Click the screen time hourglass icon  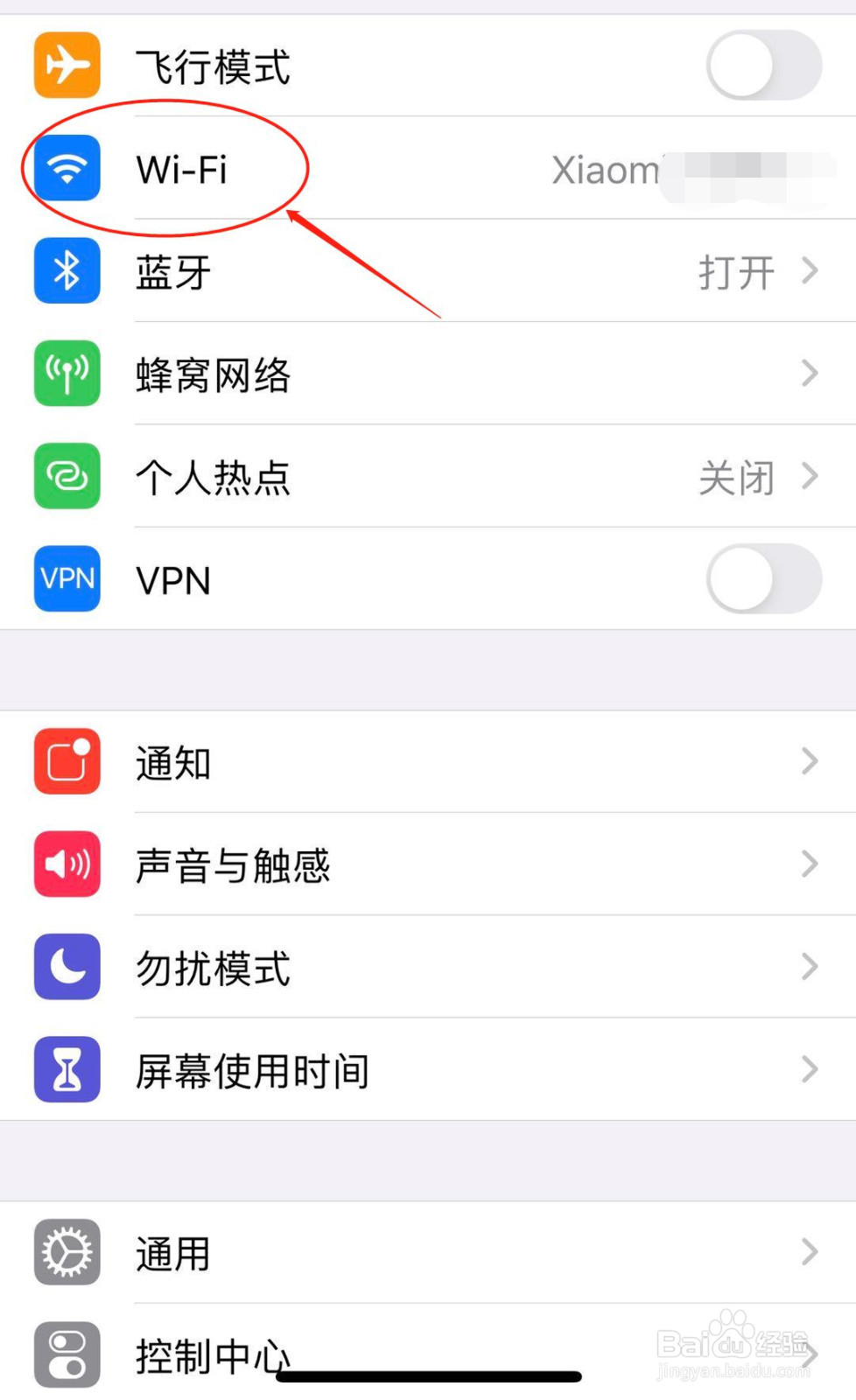[66, 1069]
